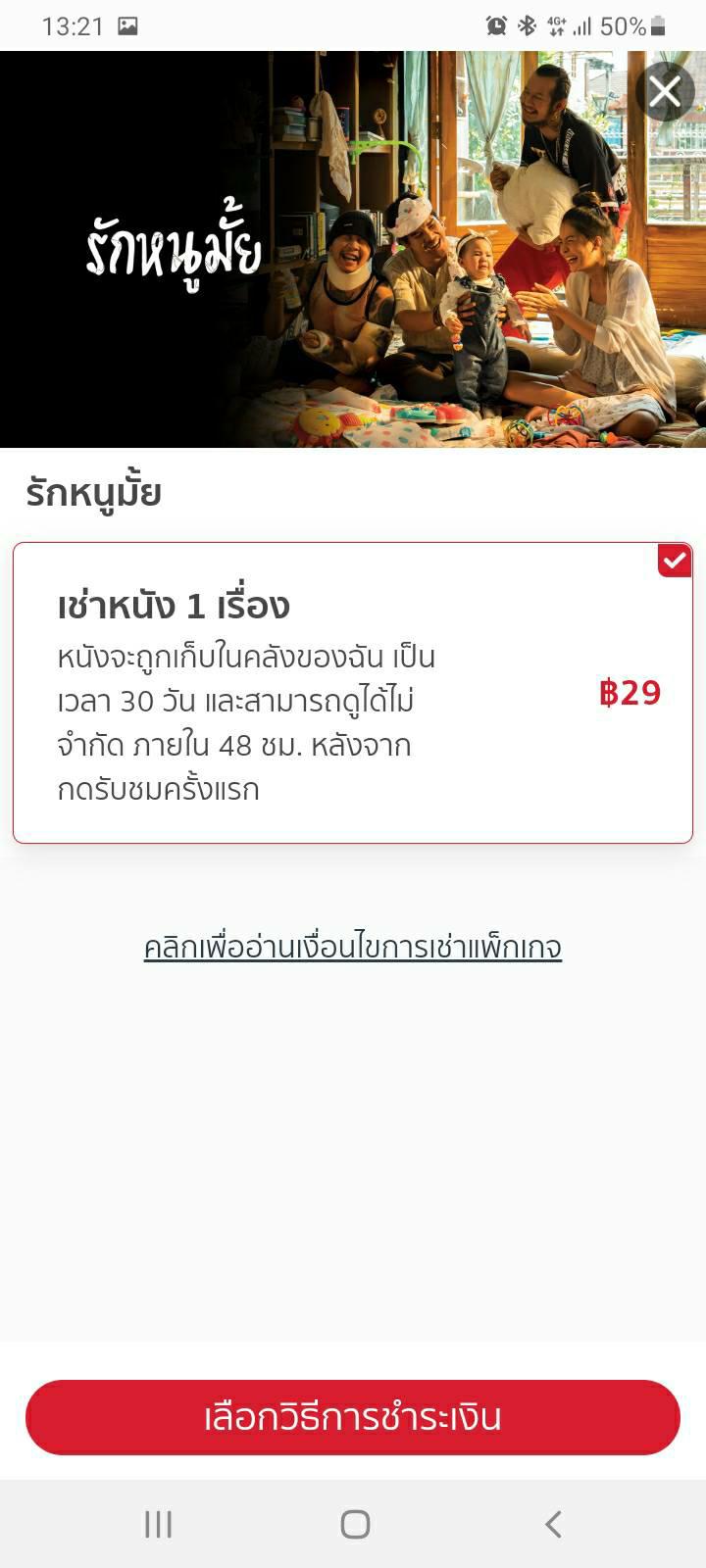Go back with system back button

(x=553, y=1524)
